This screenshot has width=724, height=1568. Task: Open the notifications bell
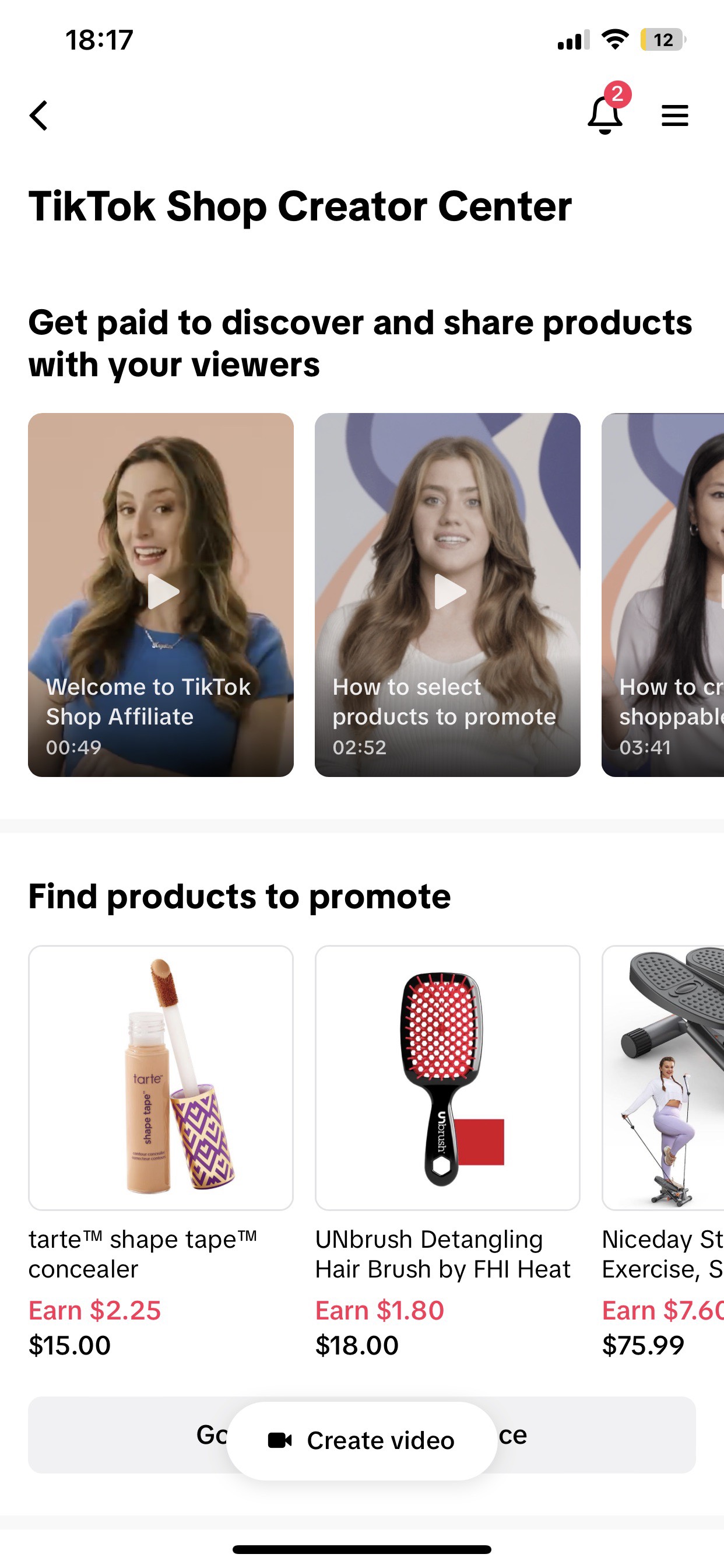click(x=605, y=114)
